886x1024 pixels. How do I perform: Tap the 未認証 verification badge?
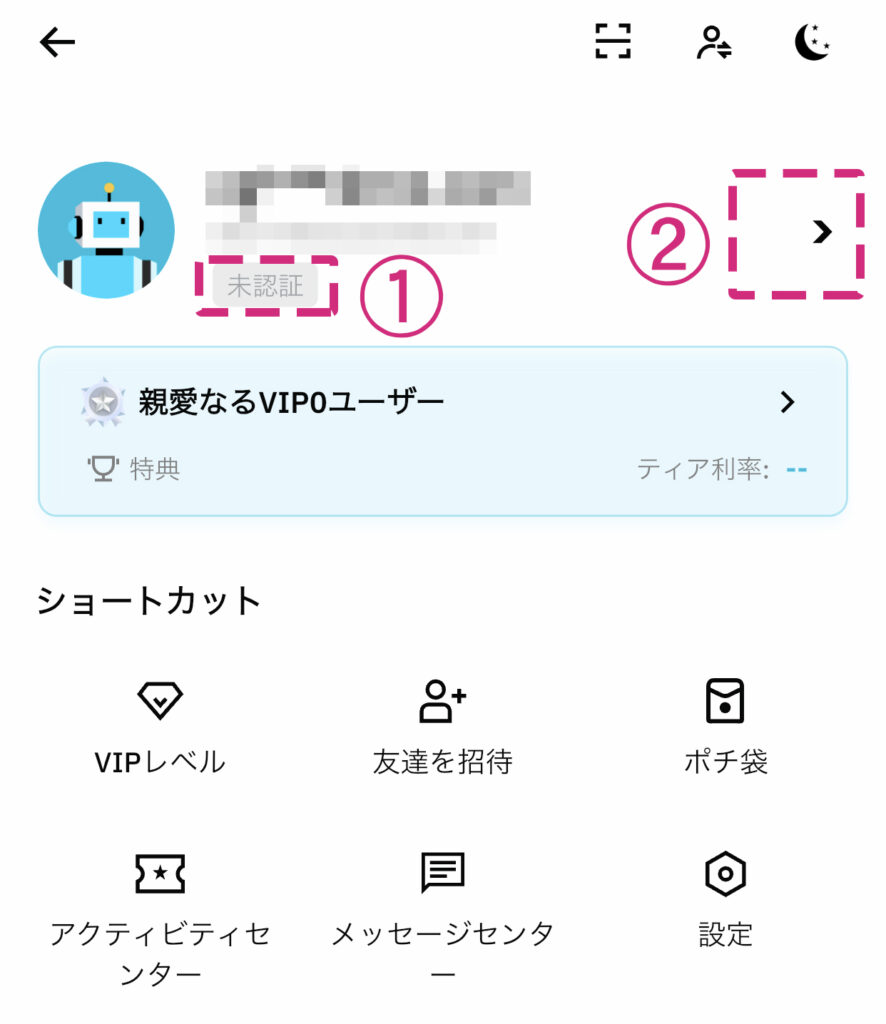[265, 287]
